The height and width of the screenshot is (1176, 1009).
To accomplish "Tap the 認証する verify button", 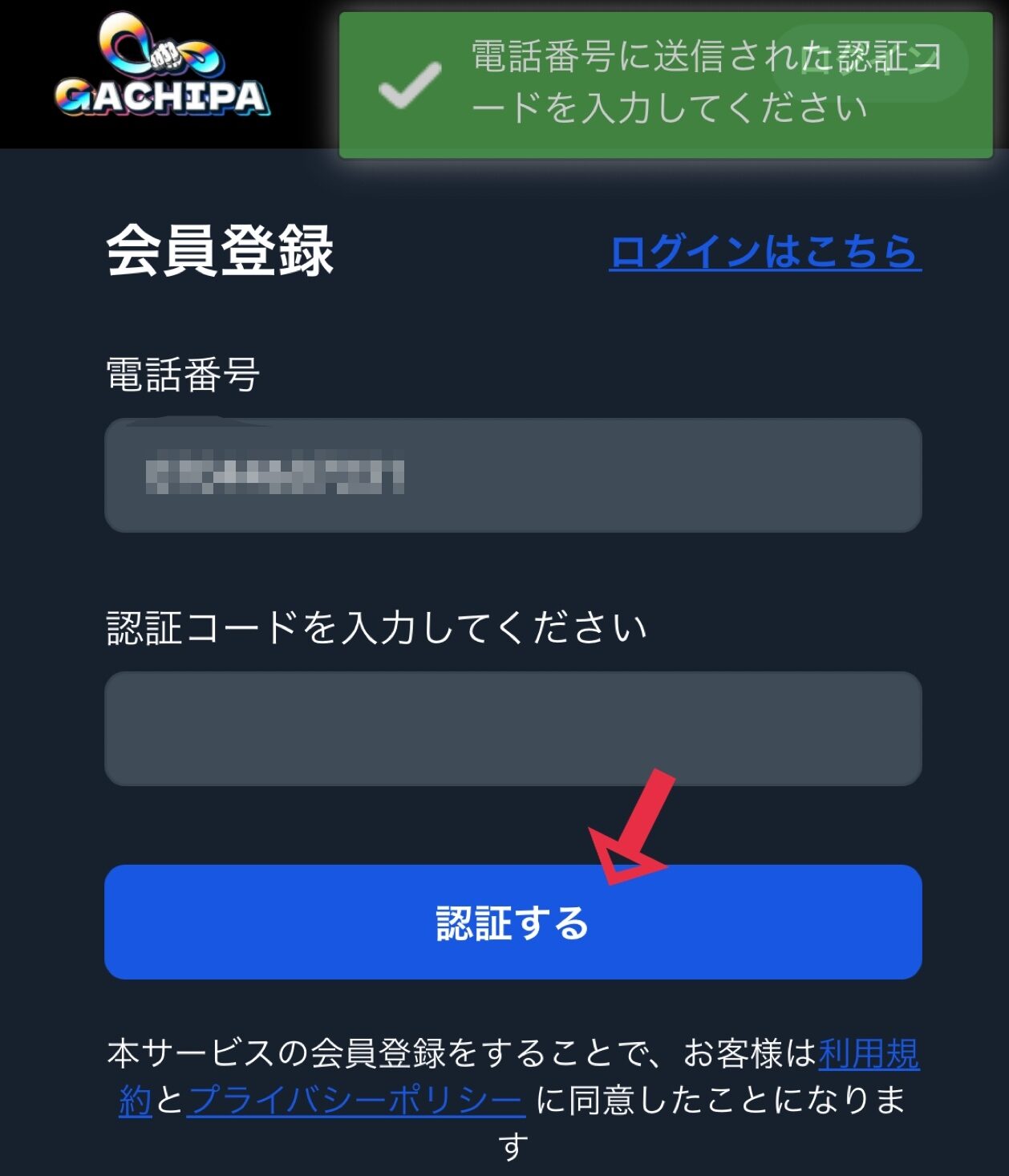I will 513,922.
